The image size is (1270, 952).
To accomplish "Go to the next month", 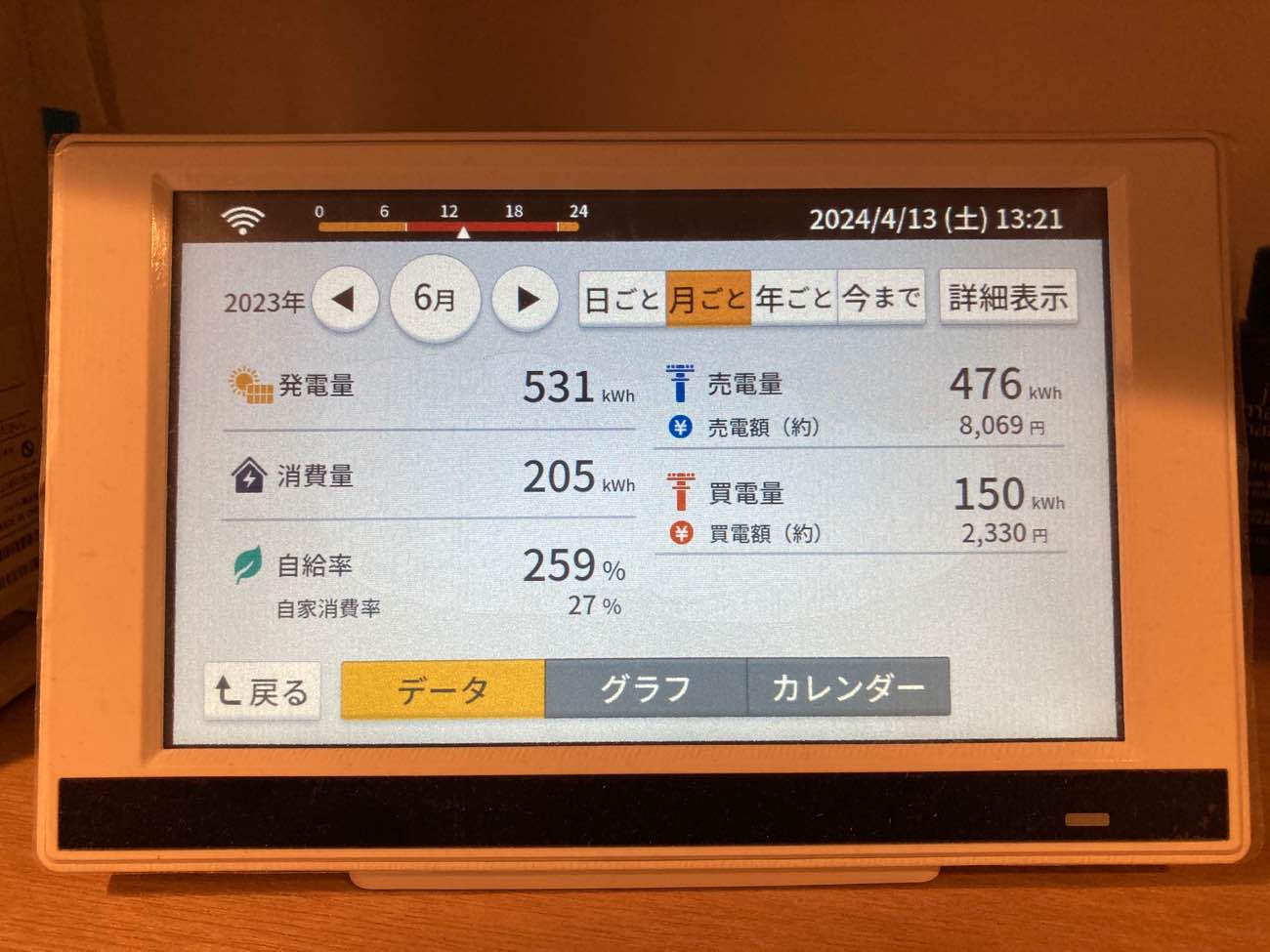I will [x=525, y=299].
